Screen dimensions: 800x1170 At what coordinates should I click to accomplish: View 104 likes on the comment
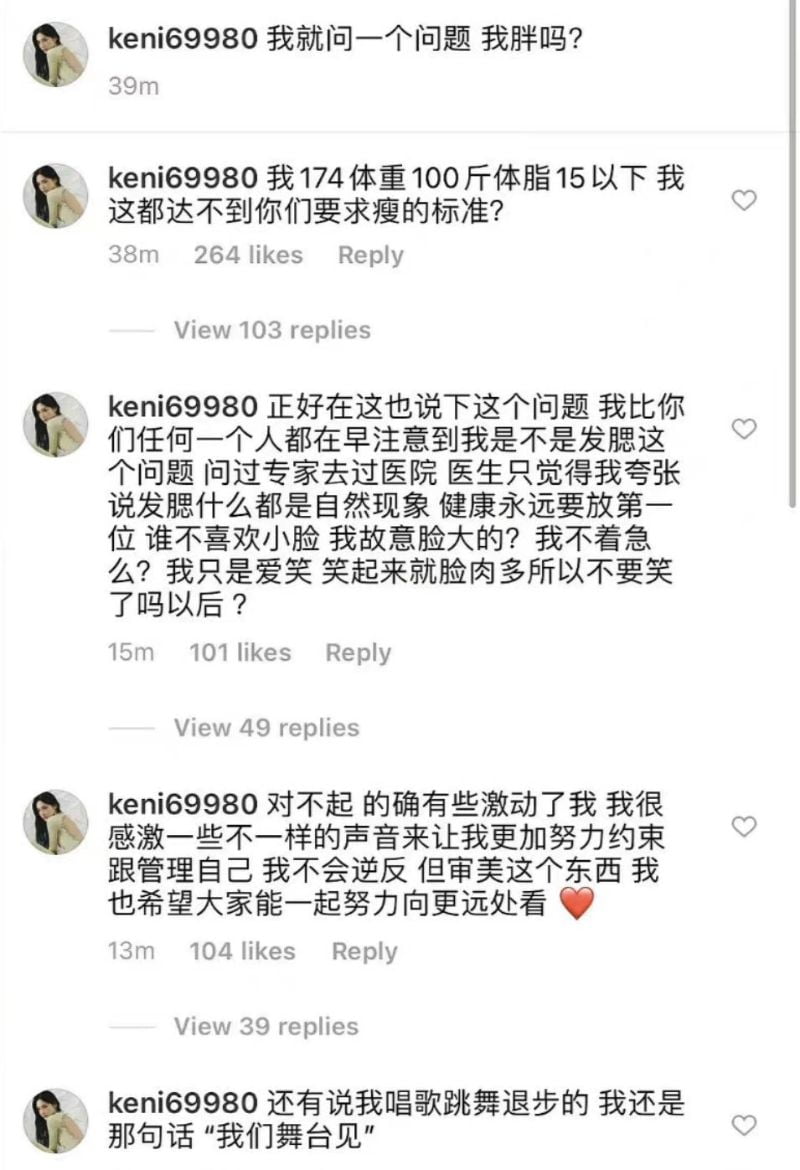coord(242,951)
